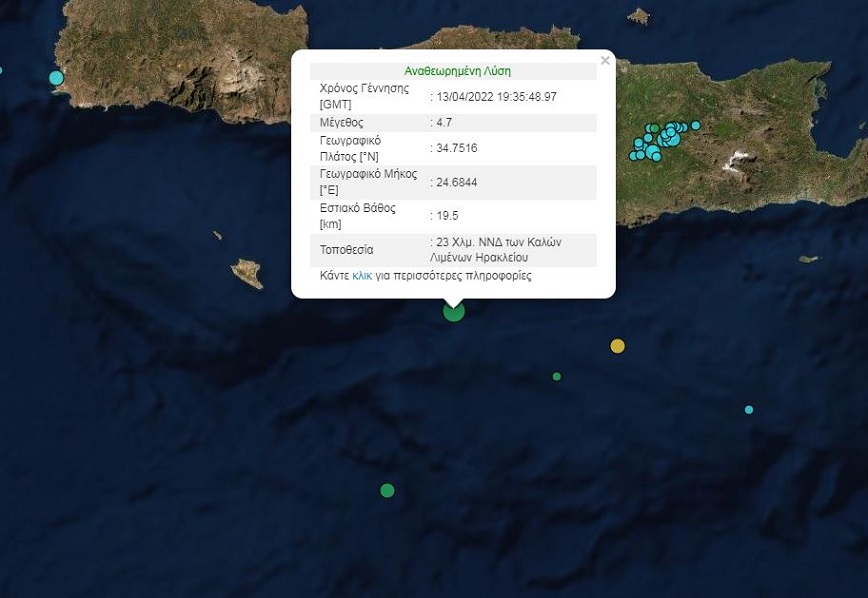868x598 pixels.
Task: Select the small cyan marker in the southeast sea
Action: [749, 409]
